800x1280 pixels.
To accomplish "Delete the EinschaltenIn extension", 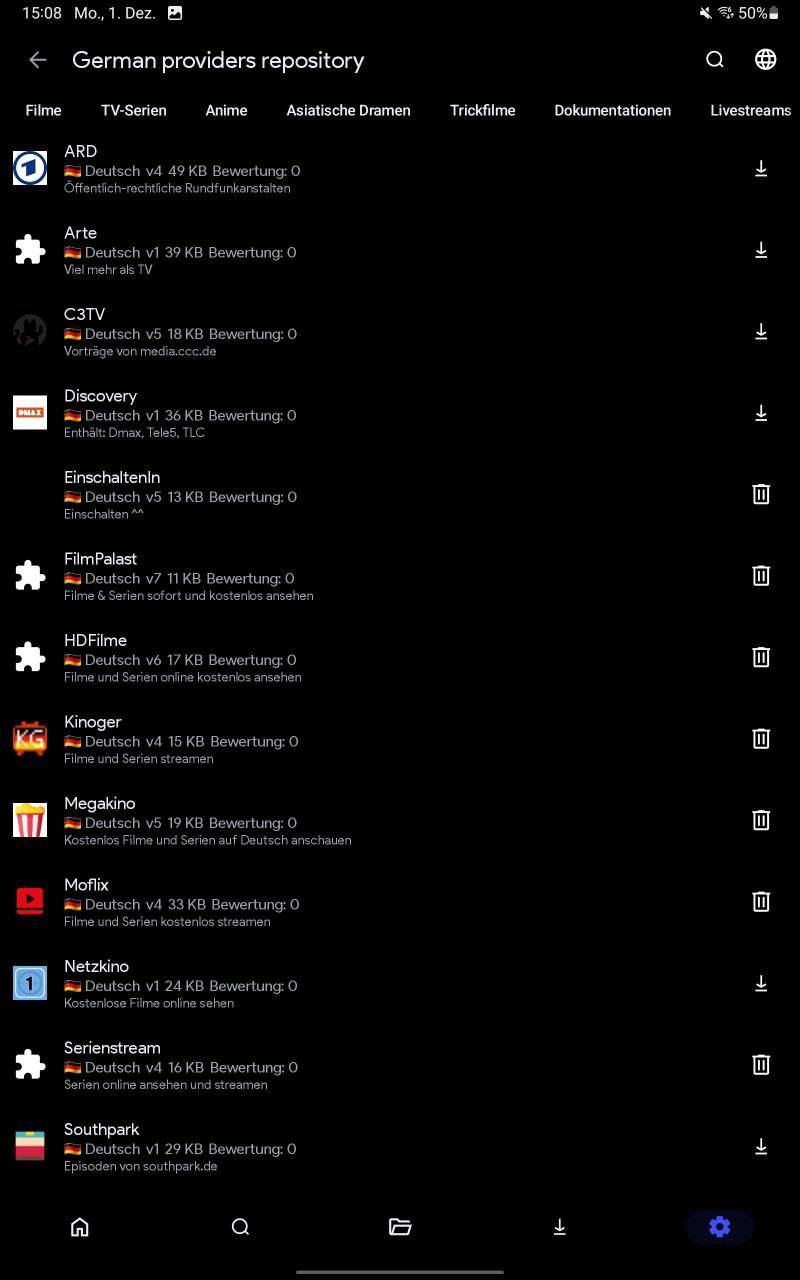I will [x=761, y=494].
